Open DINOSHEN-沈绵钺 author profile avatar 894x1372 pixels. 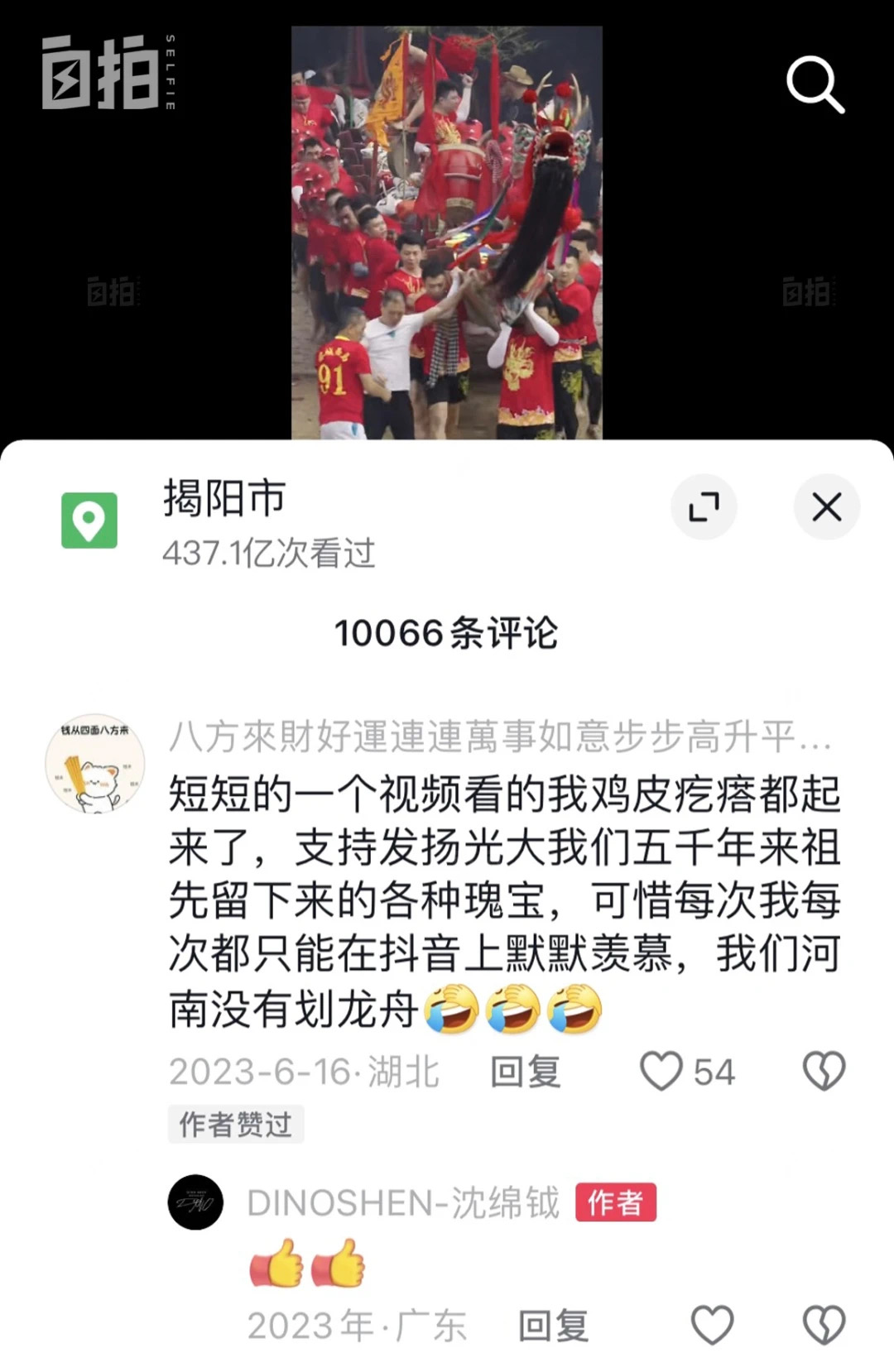[195, 1202]
